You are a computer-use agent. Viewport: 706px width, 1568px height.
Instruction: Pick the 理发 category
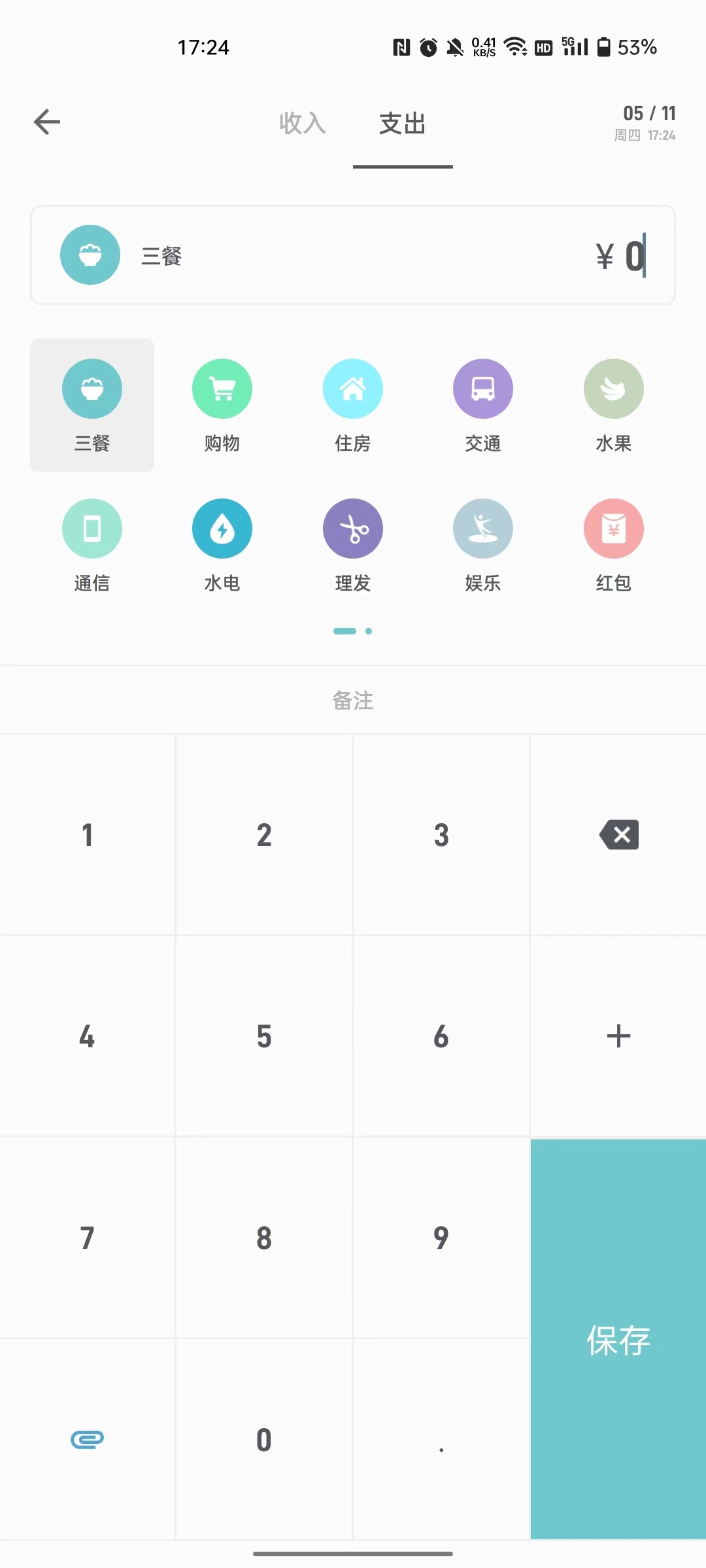[x=353, y=545]
